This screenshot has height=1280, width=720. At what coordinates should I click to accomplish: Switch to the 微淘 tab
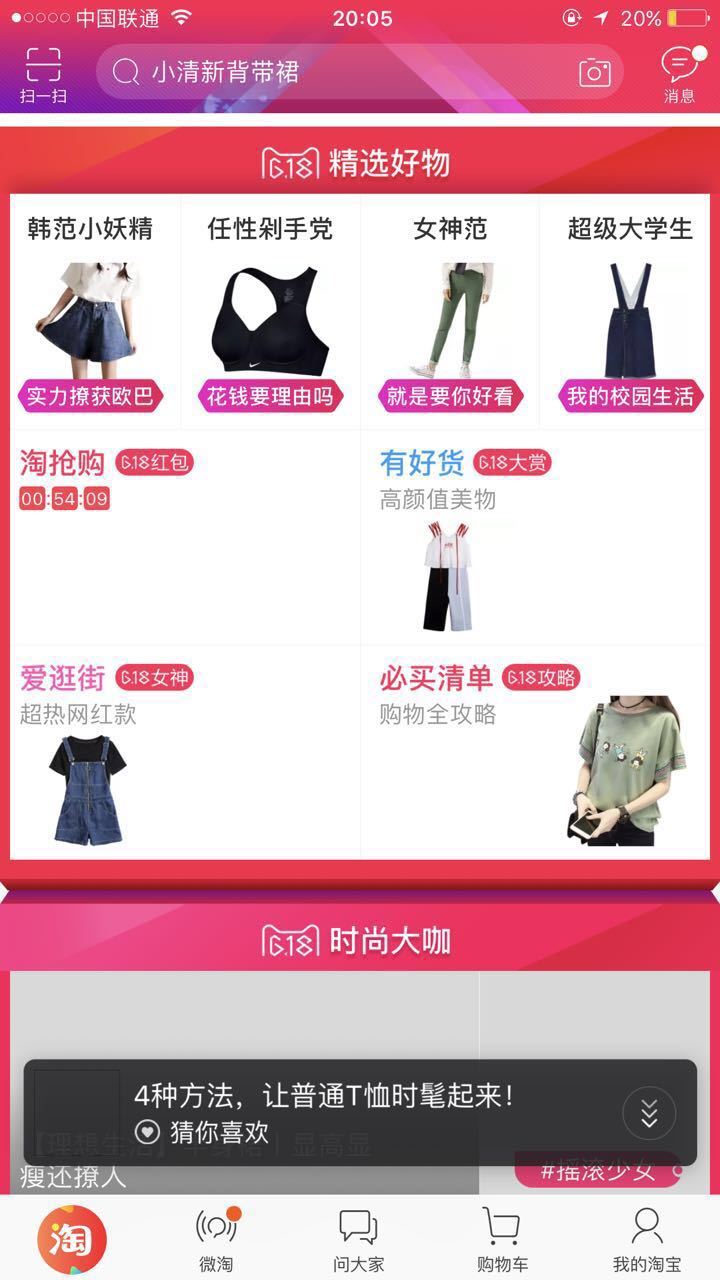pos(216,1238)
